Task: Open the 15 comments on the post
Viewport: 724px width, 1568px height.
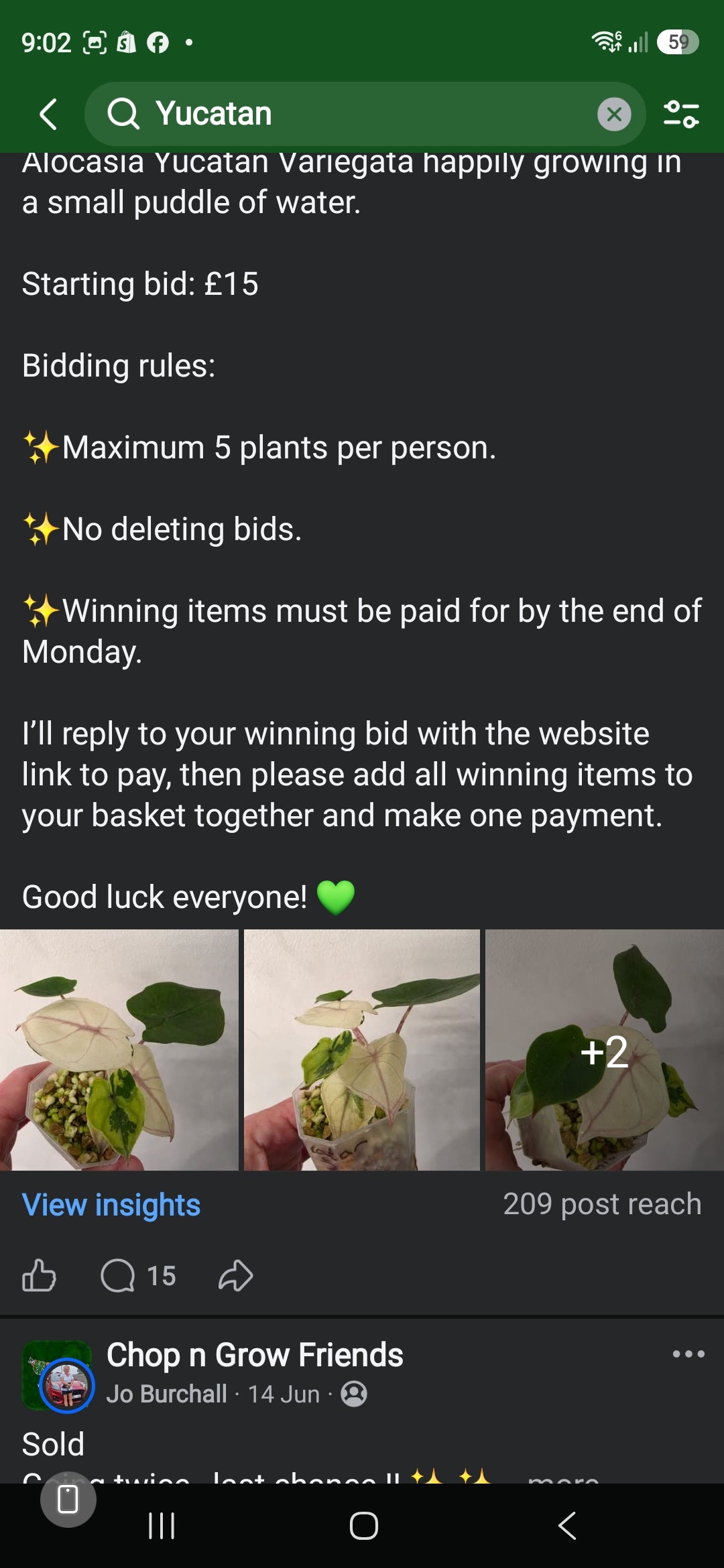Action: pyautogui.click(x=138, y=1275)
